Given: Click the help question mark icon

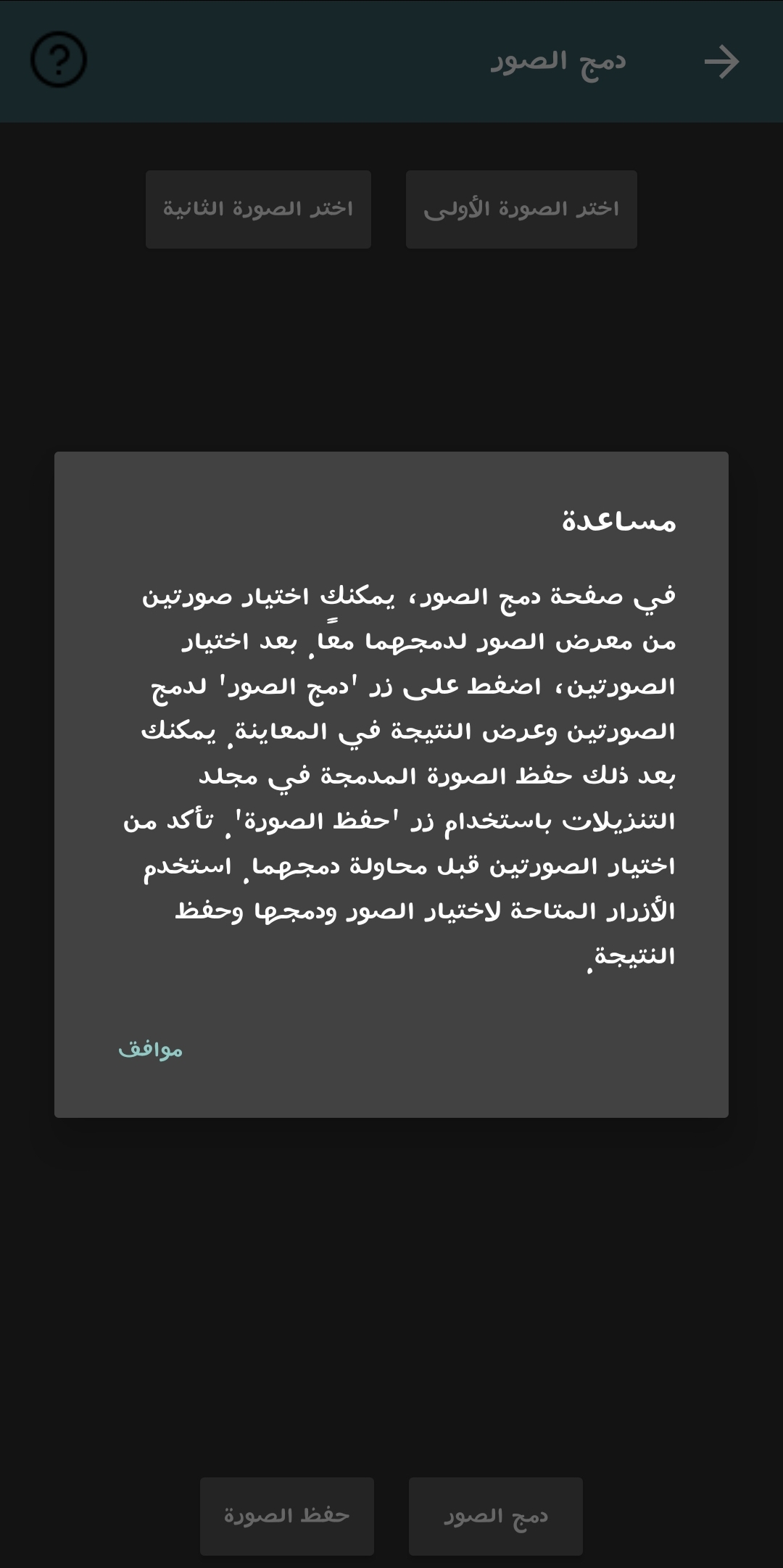Looking at the screenshot, I should (58, 60).
